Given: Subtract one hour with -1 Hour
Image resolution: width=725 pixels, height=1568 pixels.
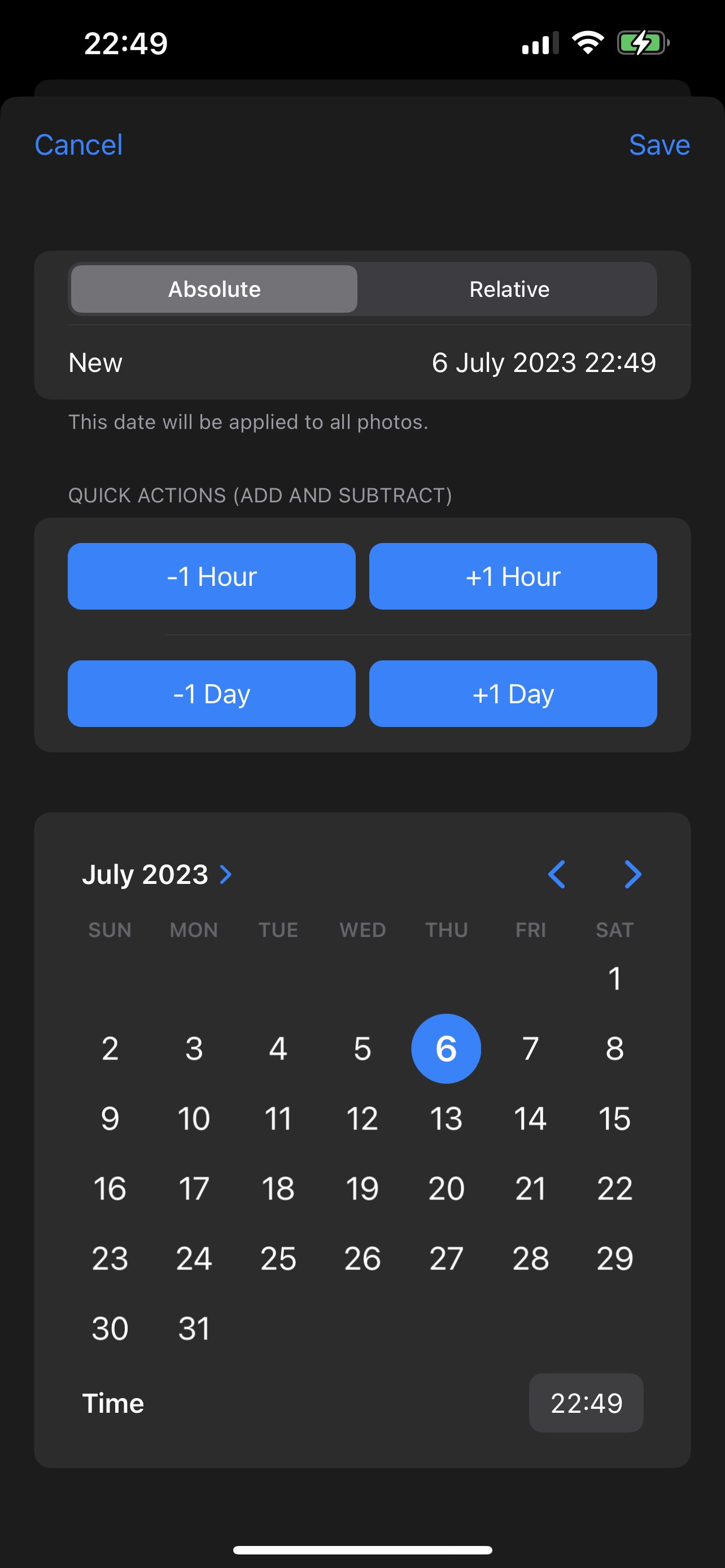Looking at the screenshot, I should point(211,576).
